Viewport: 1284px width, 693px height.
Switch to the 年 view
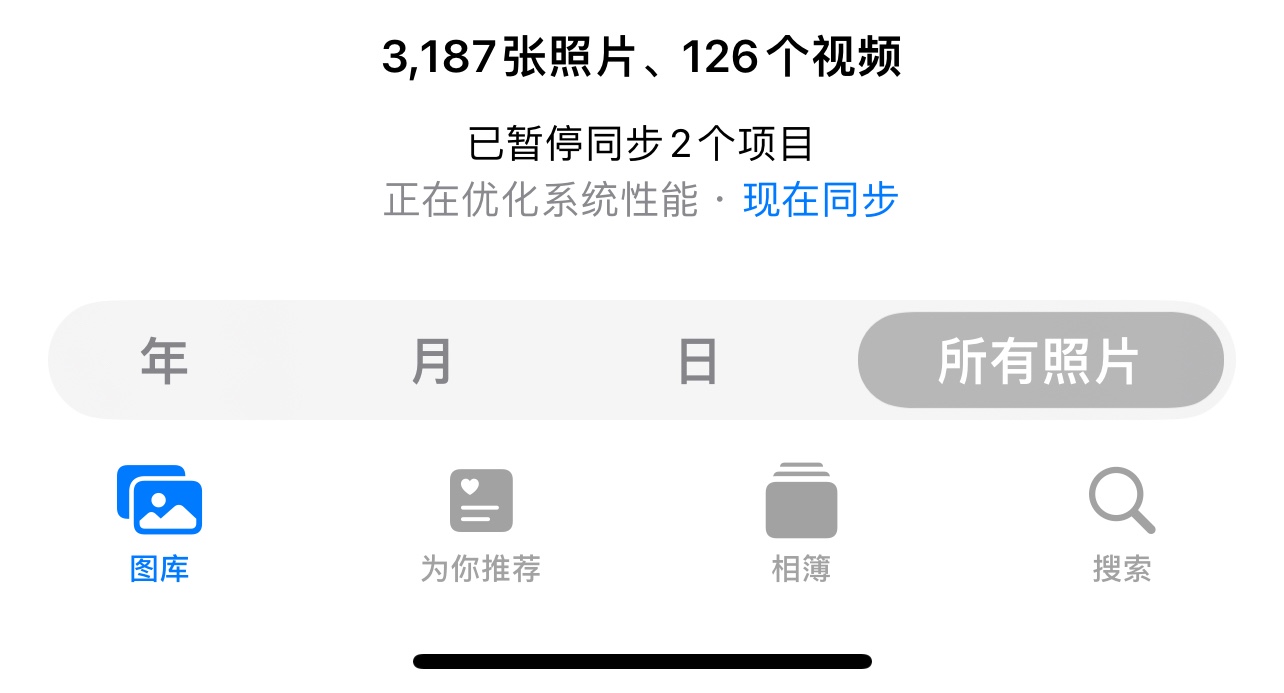pyautogui.click(x=164, y=361)
